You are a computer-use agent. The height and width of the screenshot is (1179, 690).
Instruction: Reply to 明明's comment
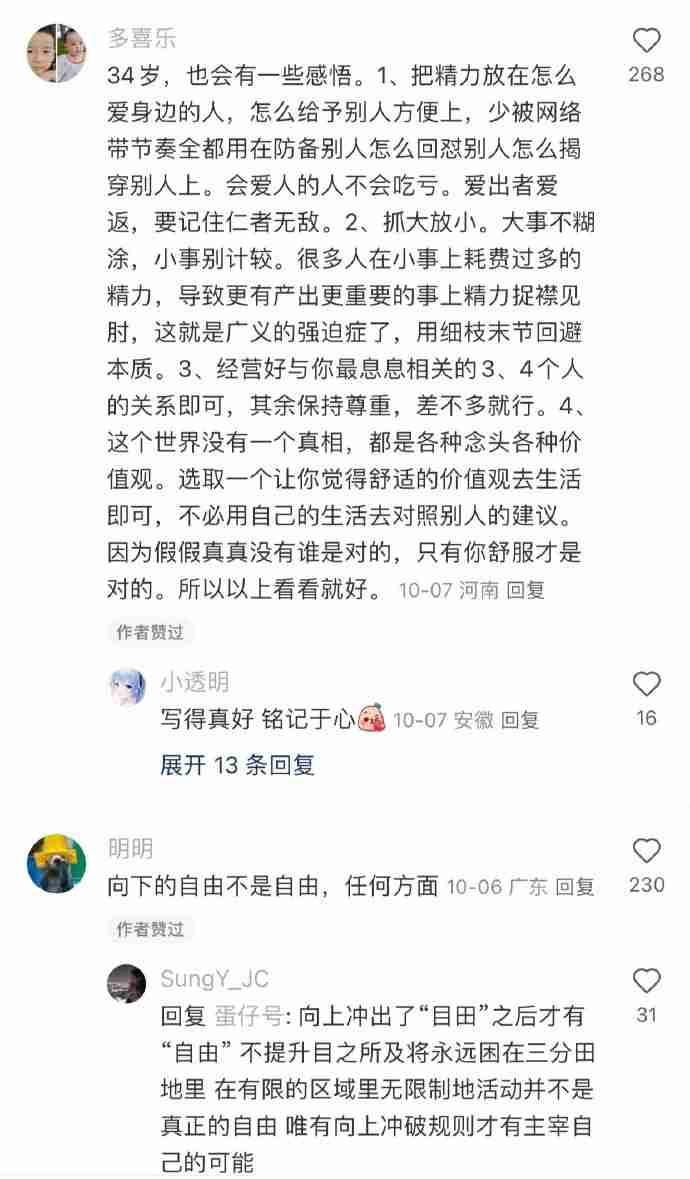click(575, 886)
